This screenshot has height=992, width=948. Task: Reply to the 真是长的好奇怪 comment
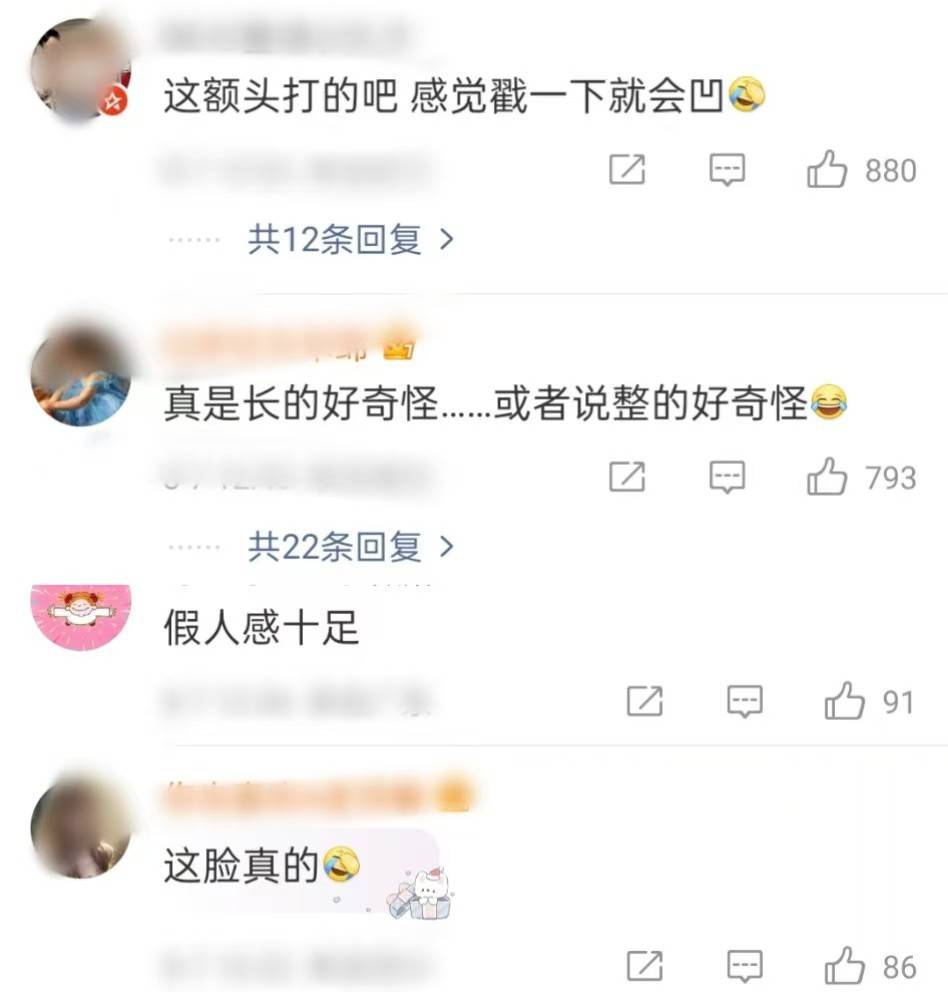(x=727, y=478)
